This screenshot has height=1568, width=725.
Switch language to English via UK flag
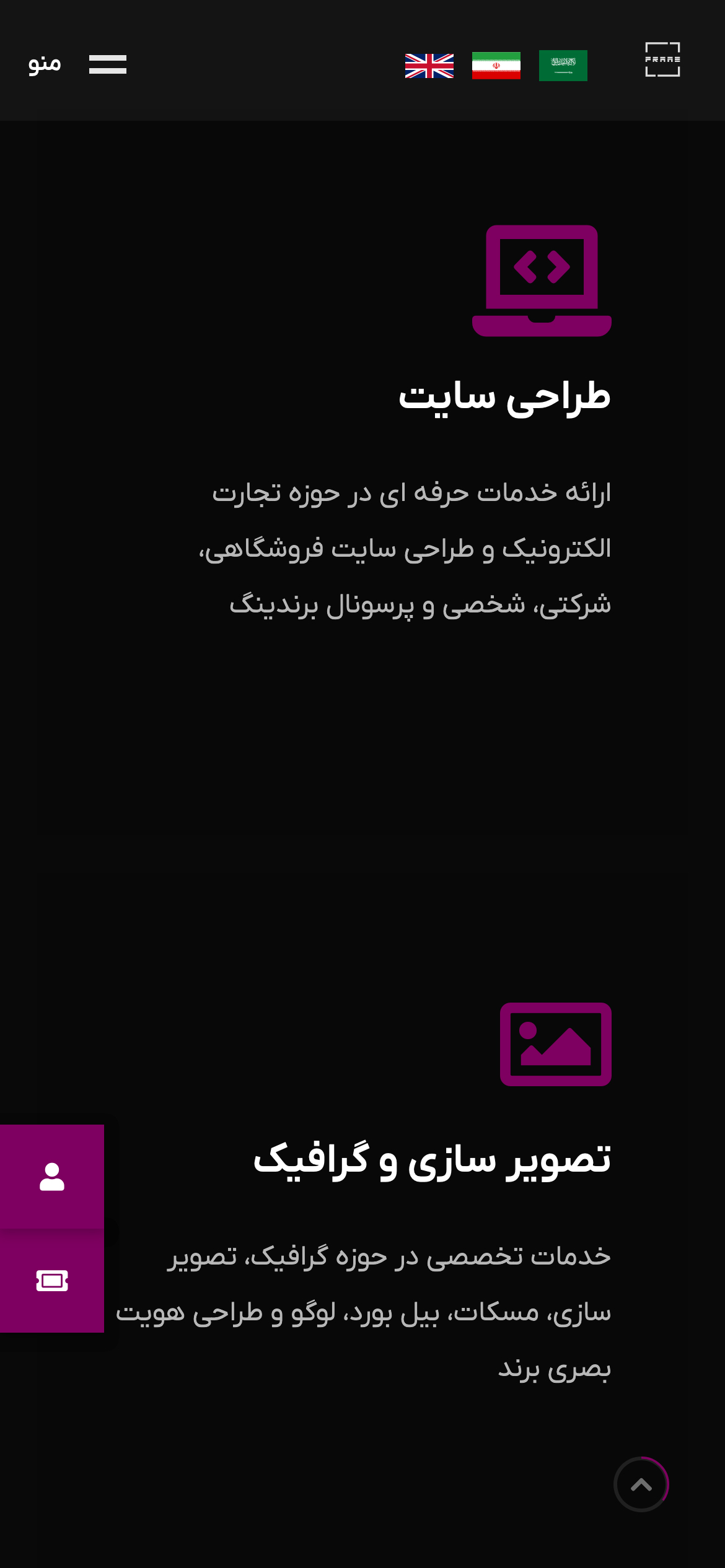pos(429,66)
